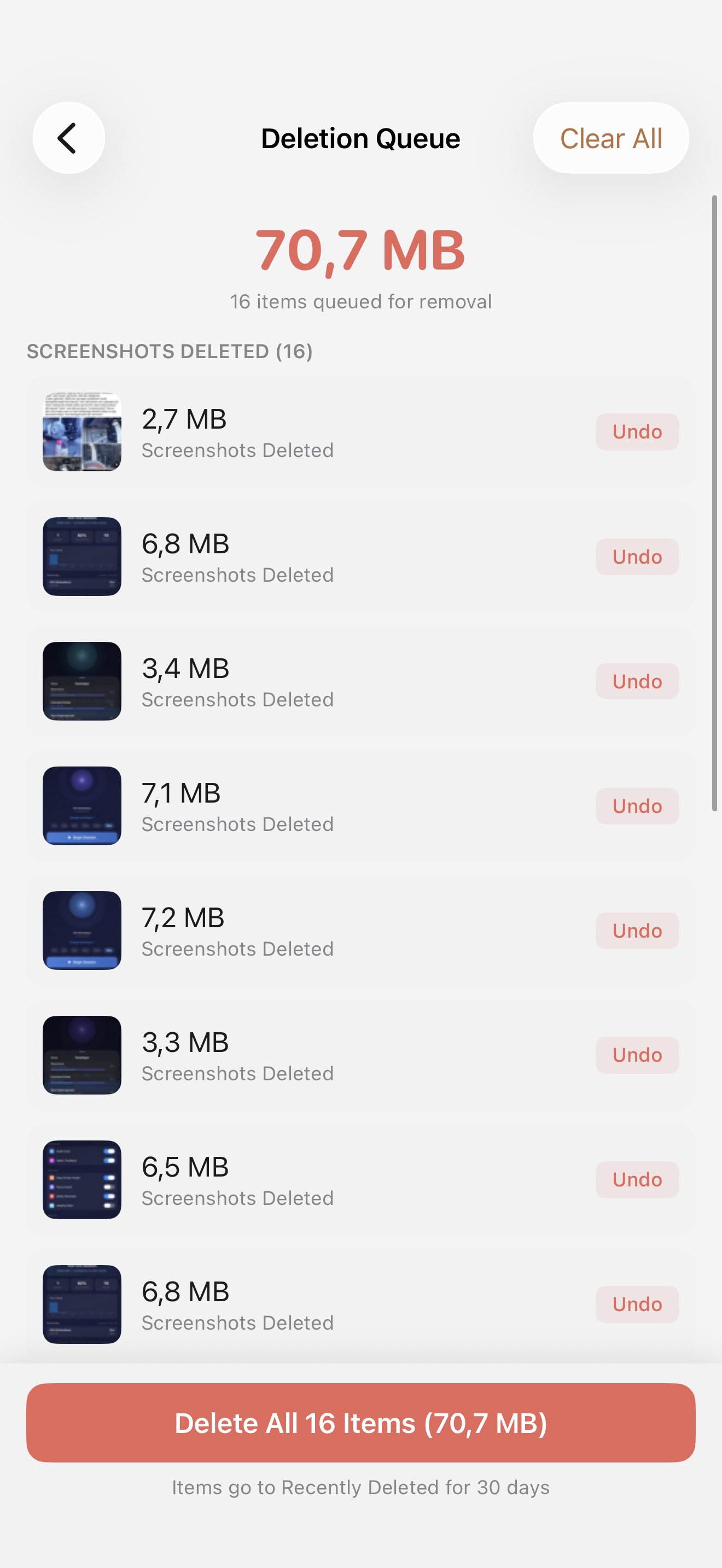This screenshot has width=722, height=1568.
Task: Undo the 6,8 MB screenshot deletion
Action: pos(637,555)
